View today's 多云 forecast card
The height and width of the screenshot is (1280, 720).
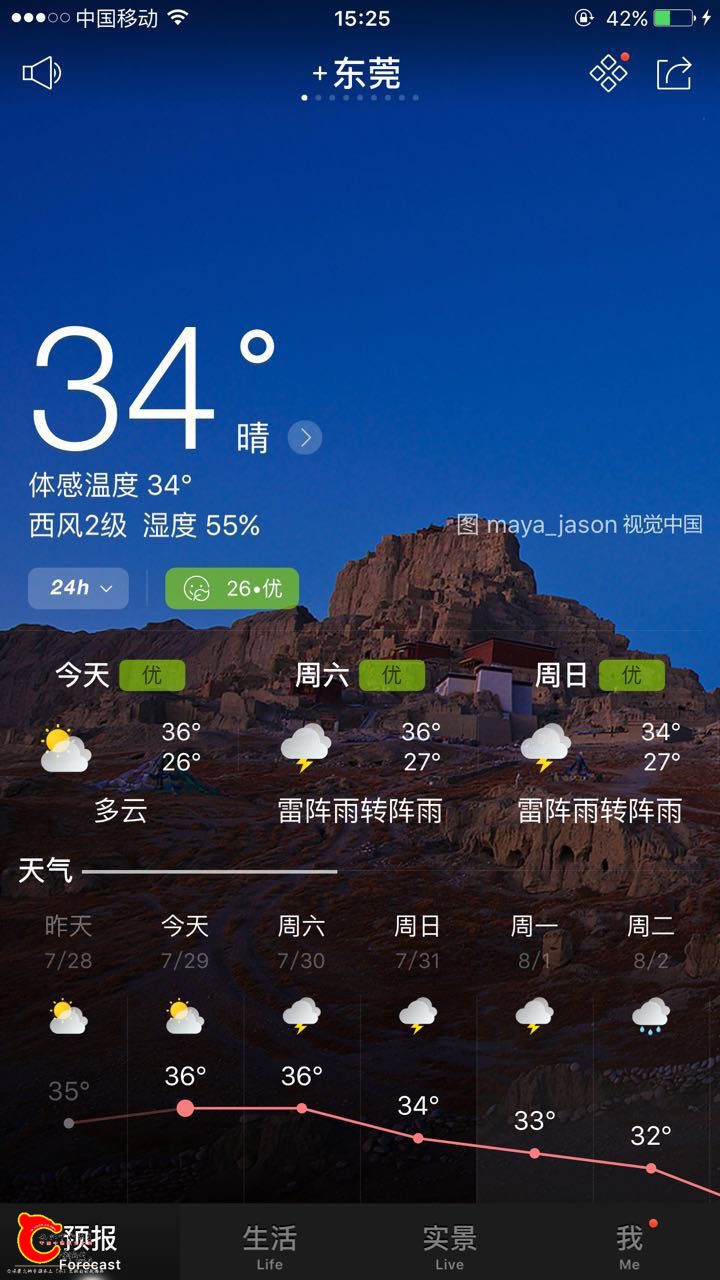[x=120, y=745]
